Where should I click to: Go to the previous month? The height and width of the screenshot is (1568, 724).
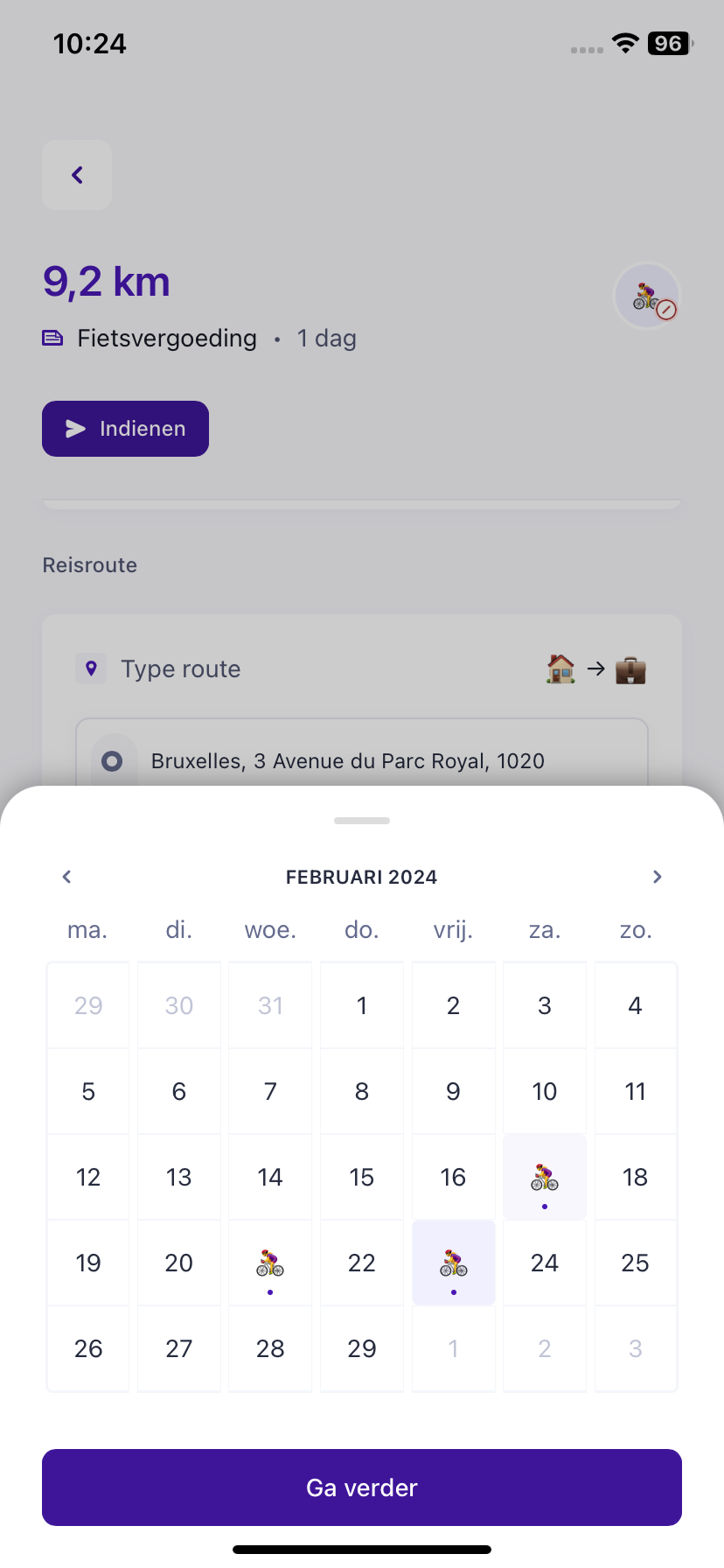pyautogui.click(x=66, y=877)
